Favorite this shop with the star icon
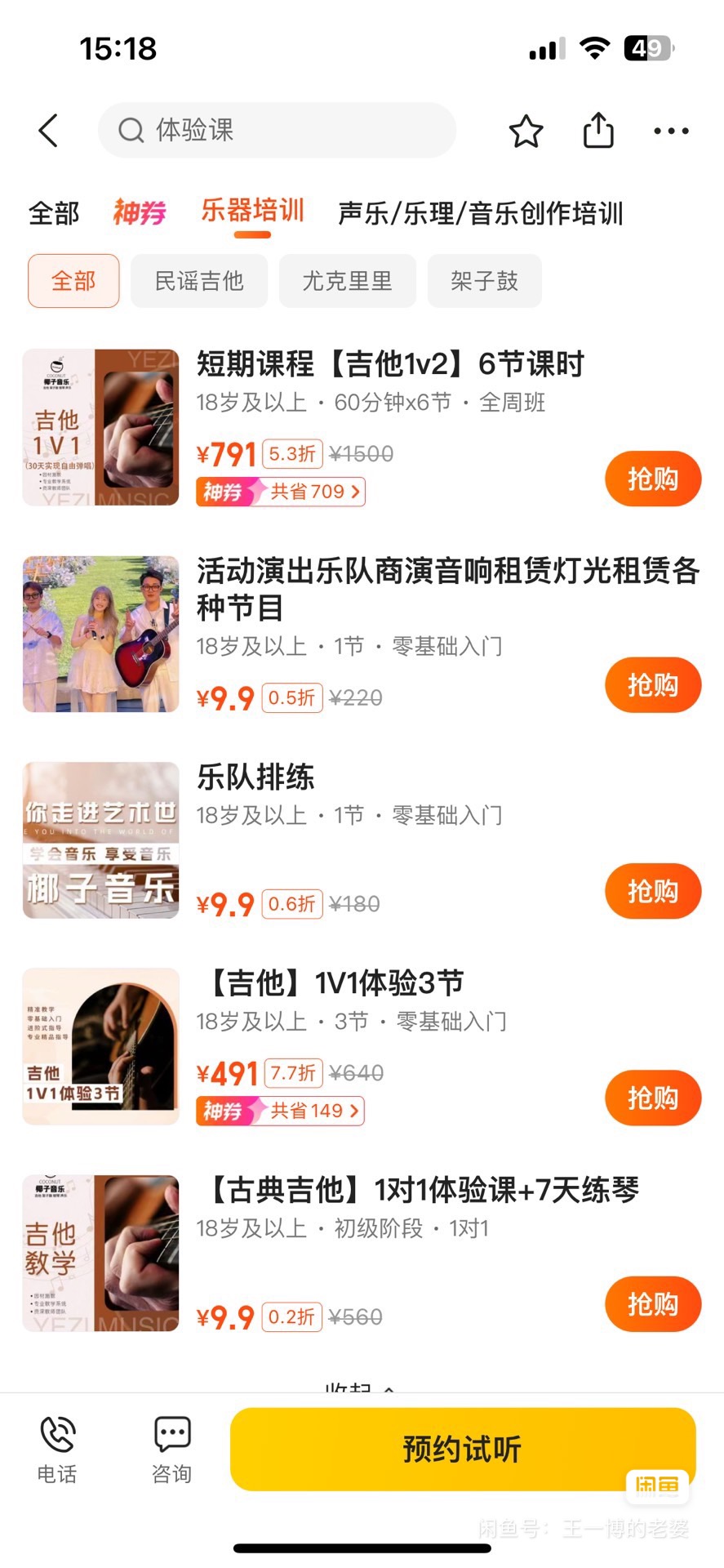The width and height of the screenshot is (724, 1568). tap(526, 131)
